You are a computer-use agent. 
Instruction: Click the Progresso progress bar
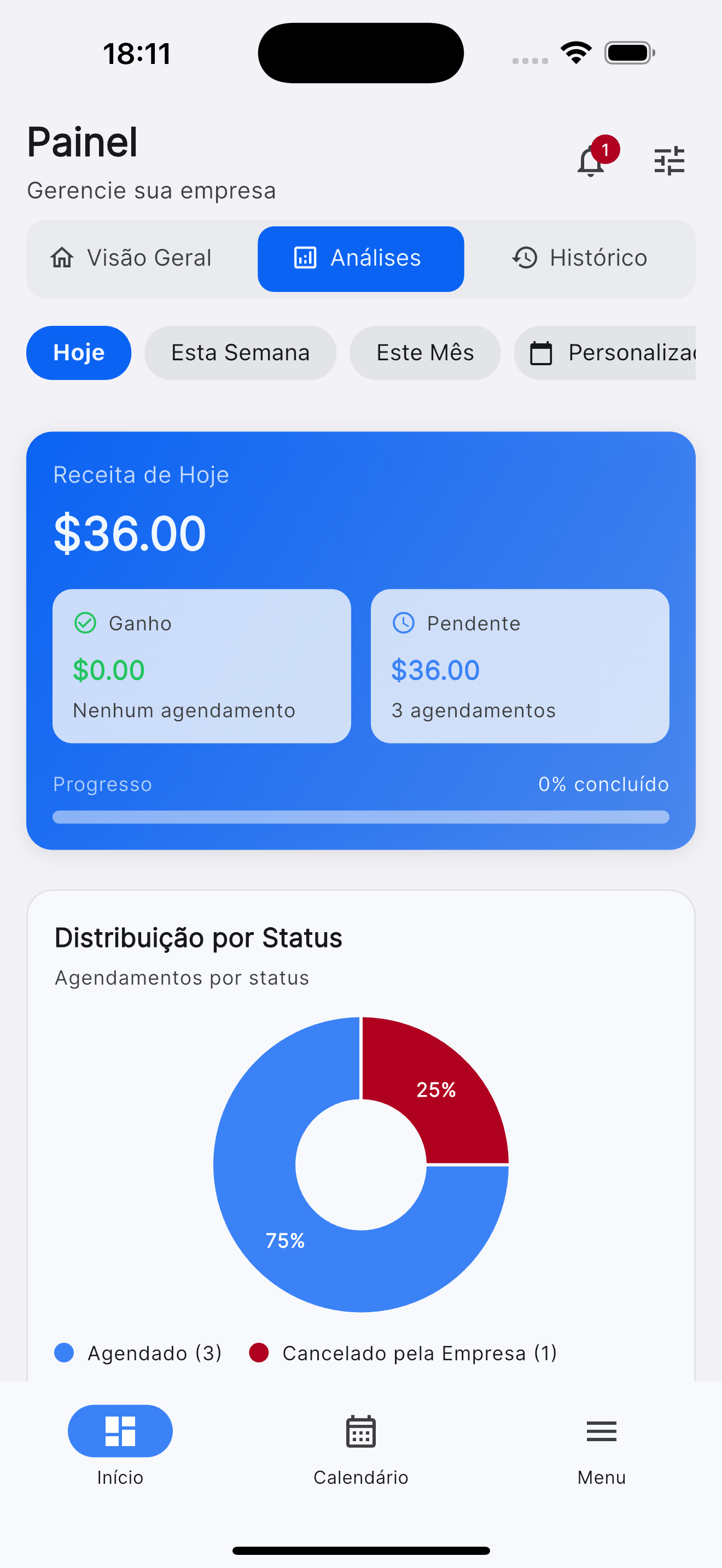pos(360,816)
